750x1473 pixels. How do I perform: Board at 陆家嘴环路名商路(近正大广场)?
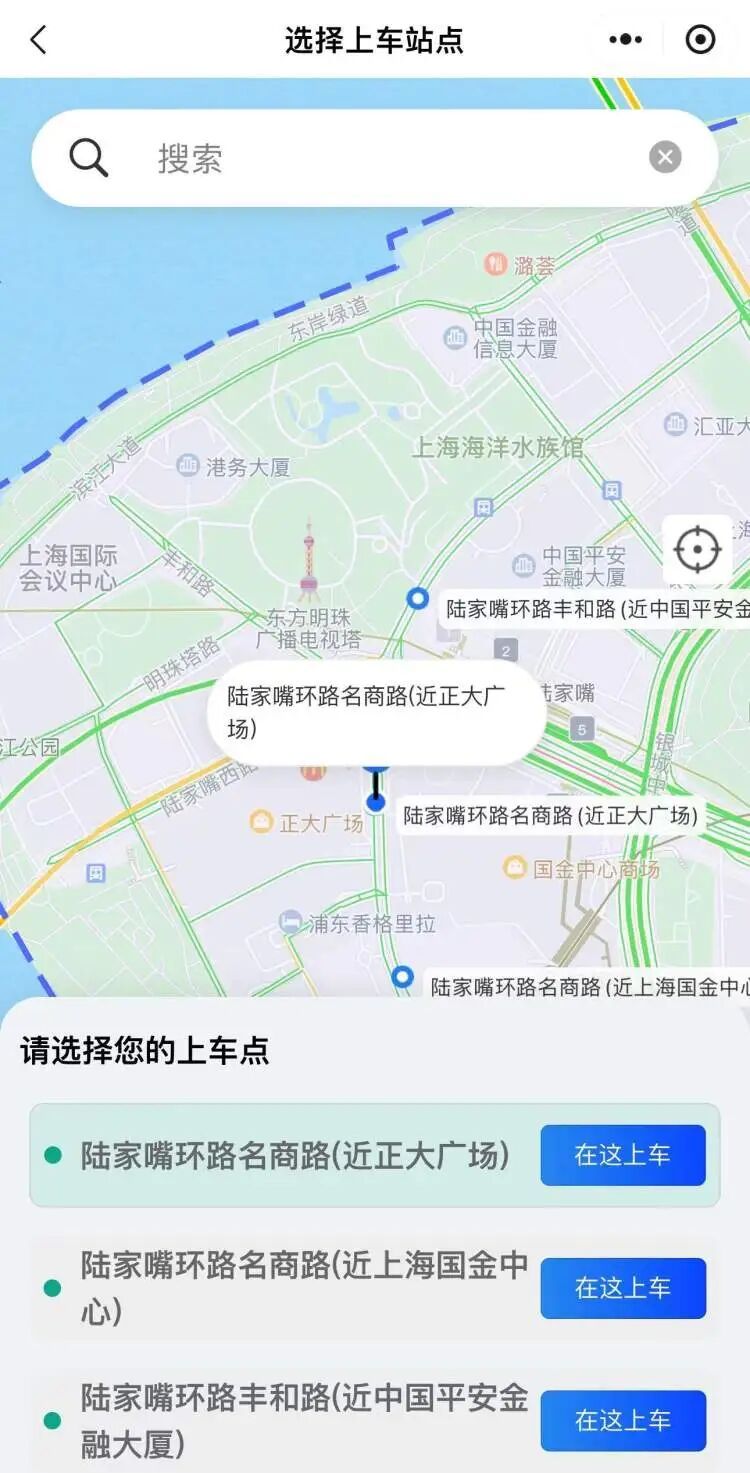pos(623,1155)
